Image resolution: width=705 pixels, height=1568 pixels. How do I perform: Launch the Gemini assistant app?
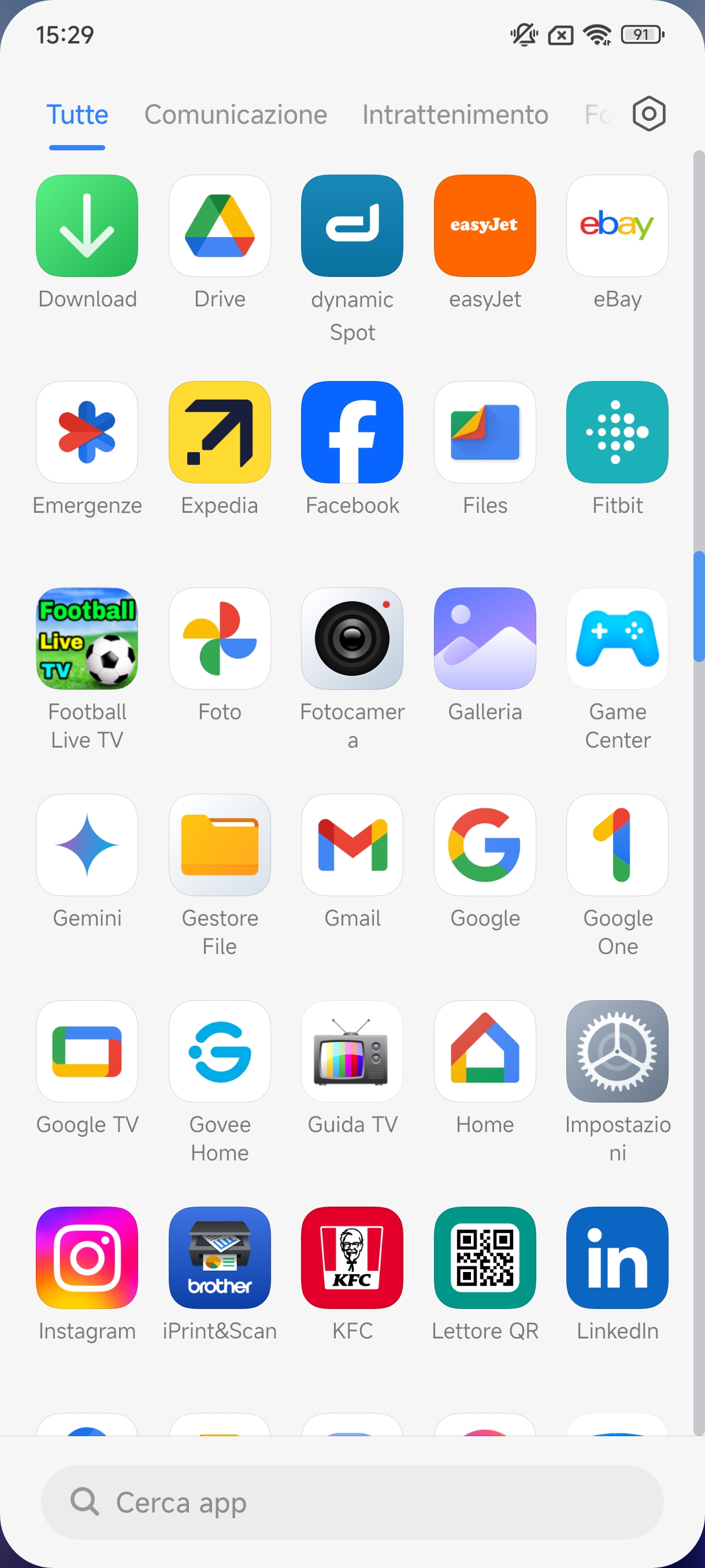point(87,845)
